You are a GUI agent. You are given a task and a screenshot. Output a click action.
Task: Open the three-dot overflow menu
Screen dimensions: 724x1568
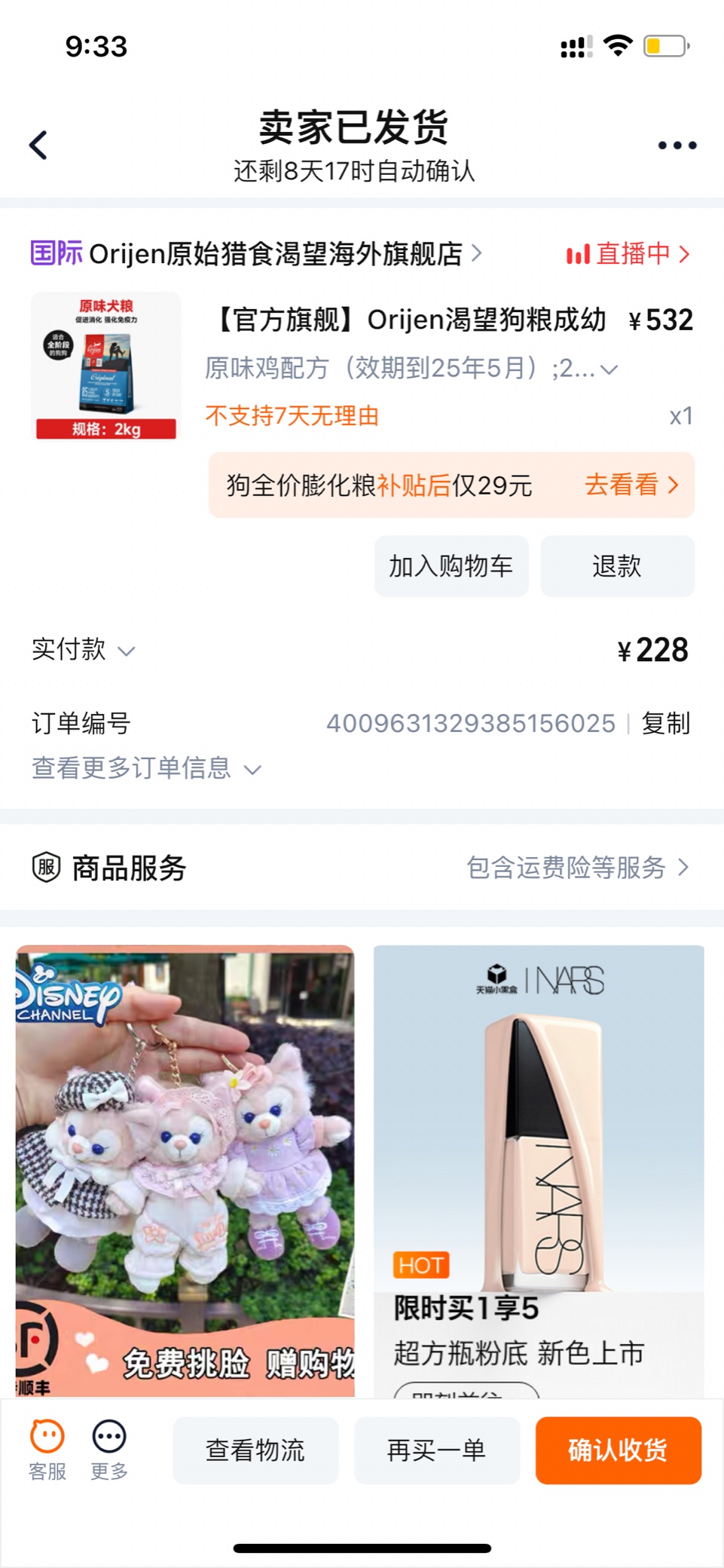coord(677,145)
